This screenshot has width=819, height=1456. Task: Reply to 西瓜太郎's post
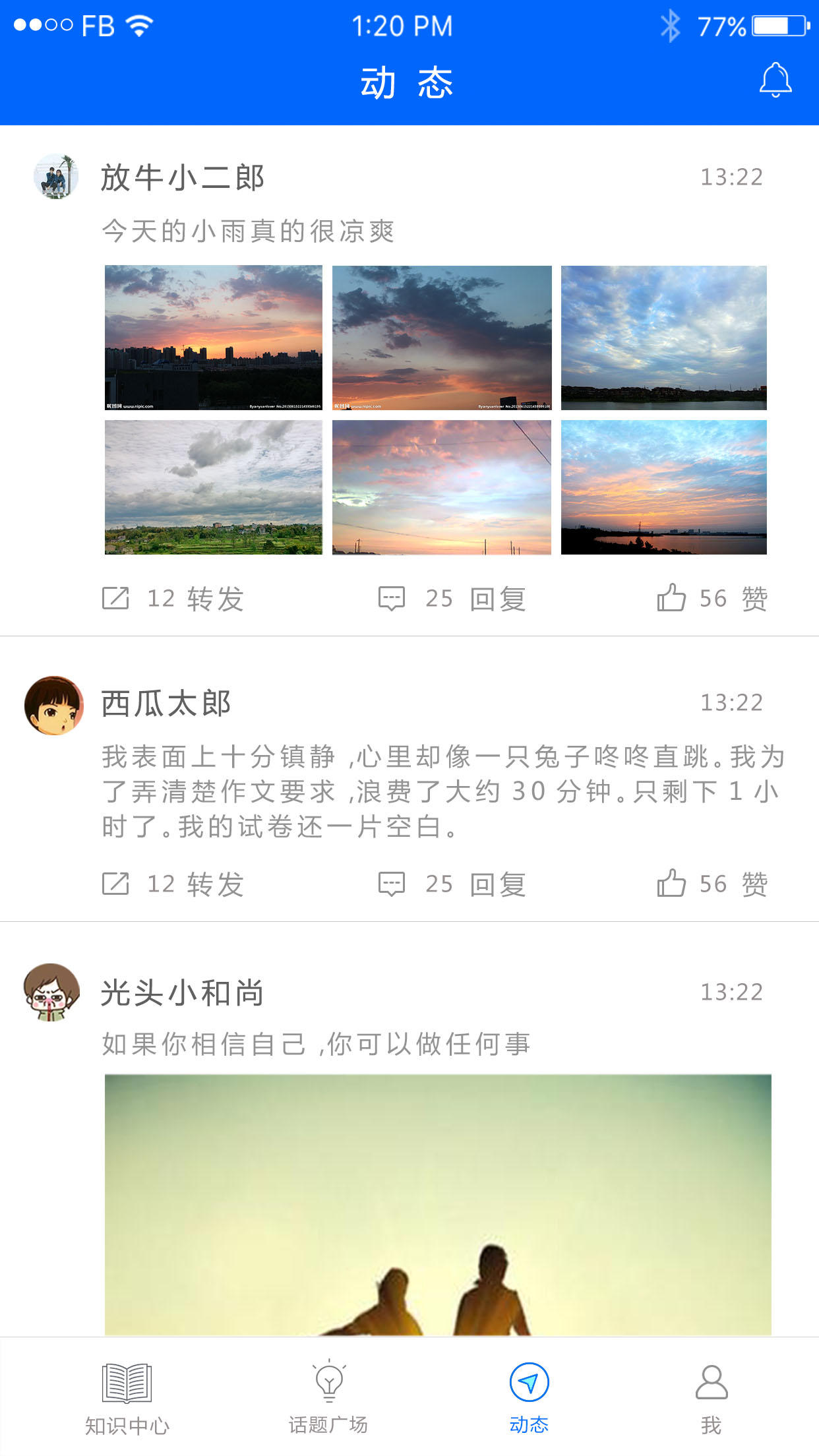click(452, 884)
